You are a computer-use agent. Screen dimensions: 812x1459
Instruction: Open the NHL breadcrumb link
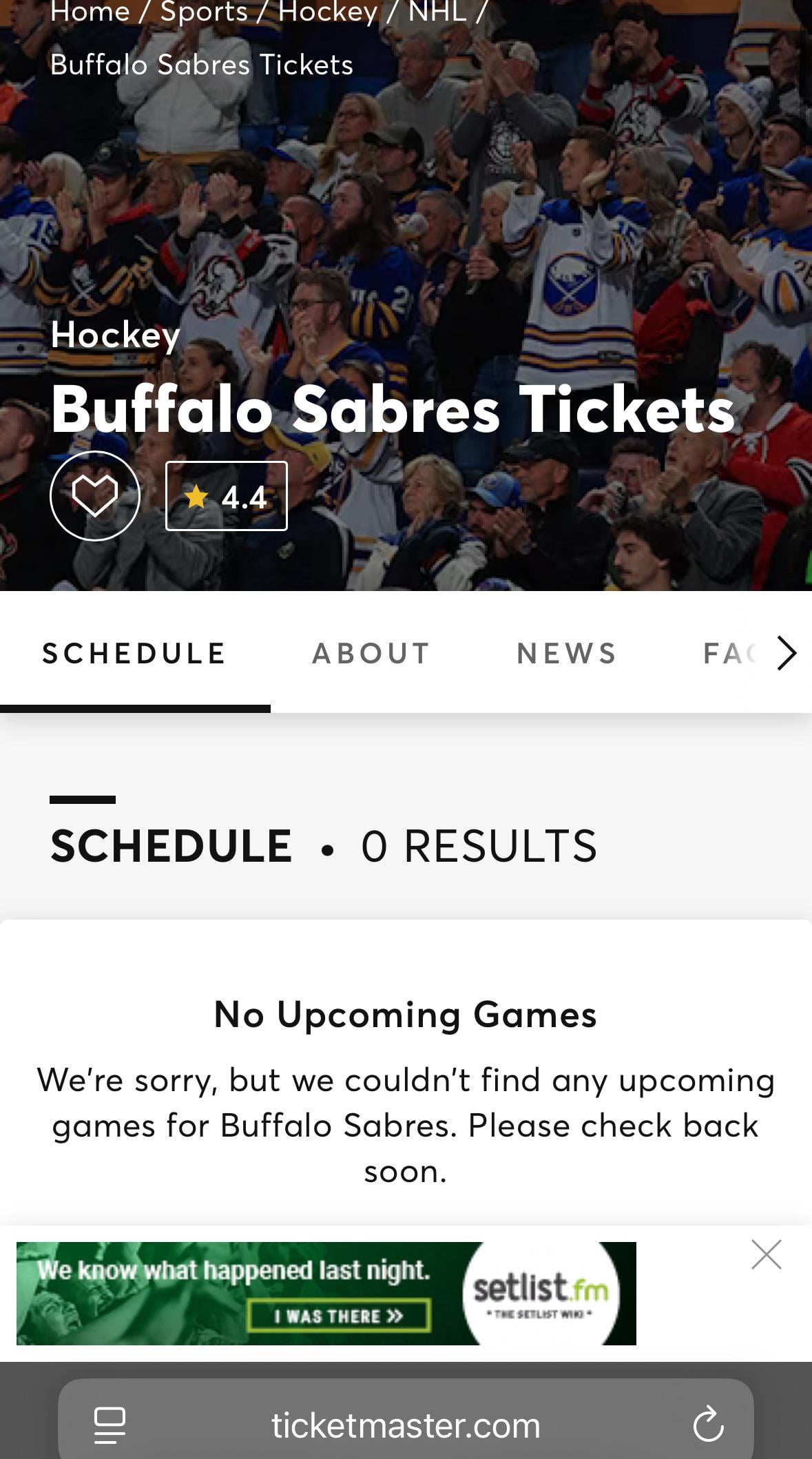coord(437,12)
